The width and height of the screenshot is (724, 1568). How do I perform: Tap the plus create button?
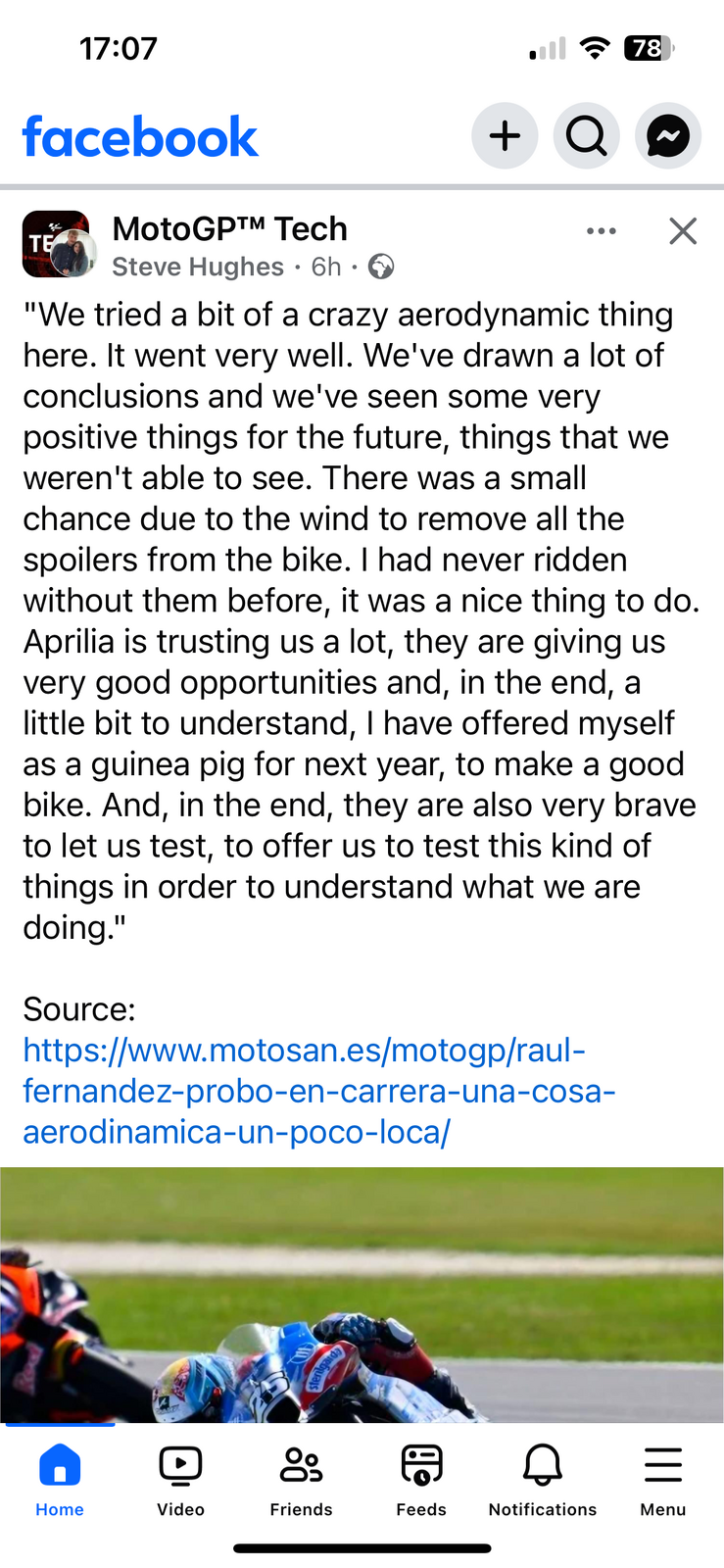[x=505, y=136]
